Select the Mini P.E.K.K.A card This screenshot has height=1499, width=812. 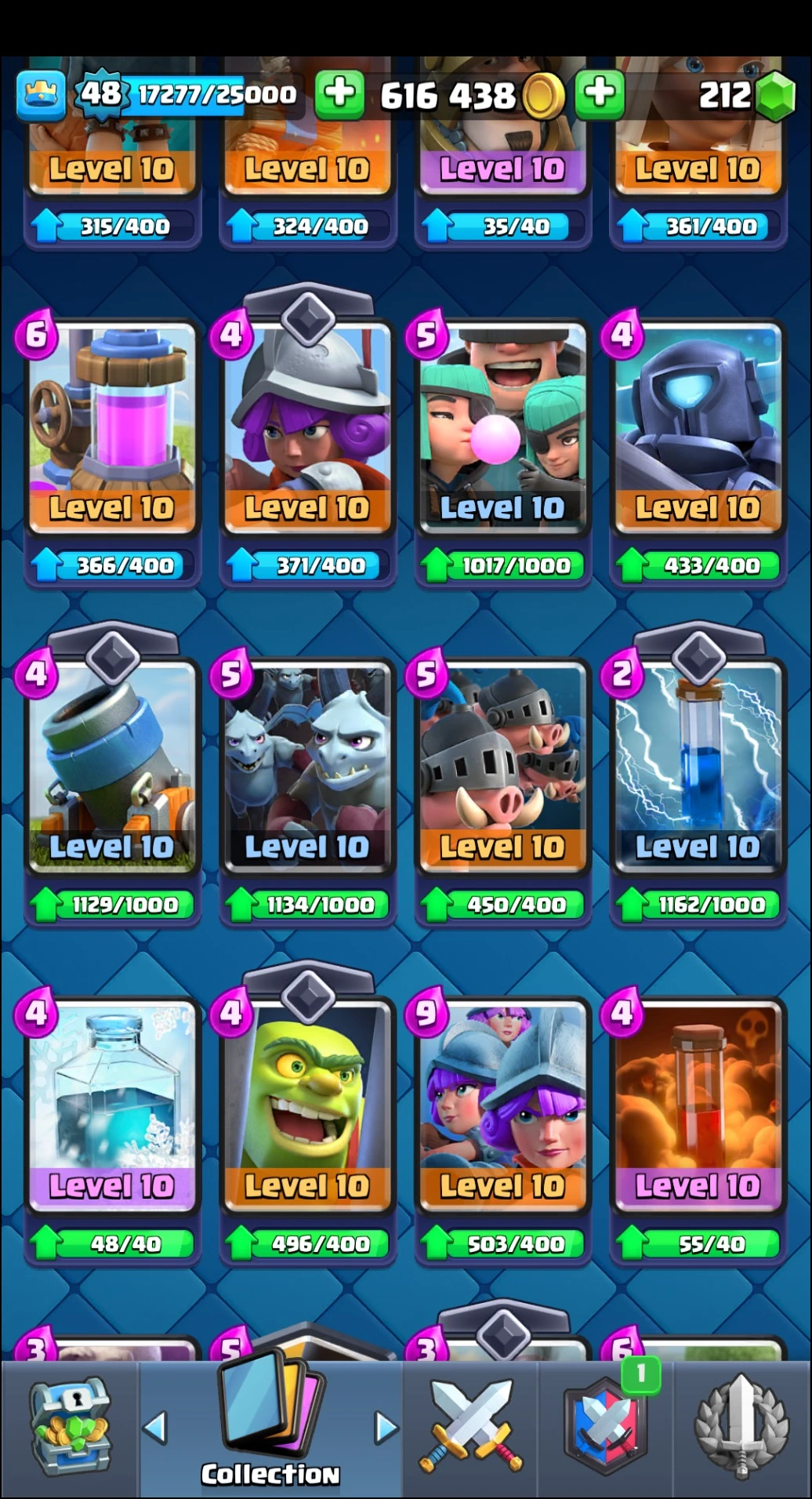click(x=698, y=427)
